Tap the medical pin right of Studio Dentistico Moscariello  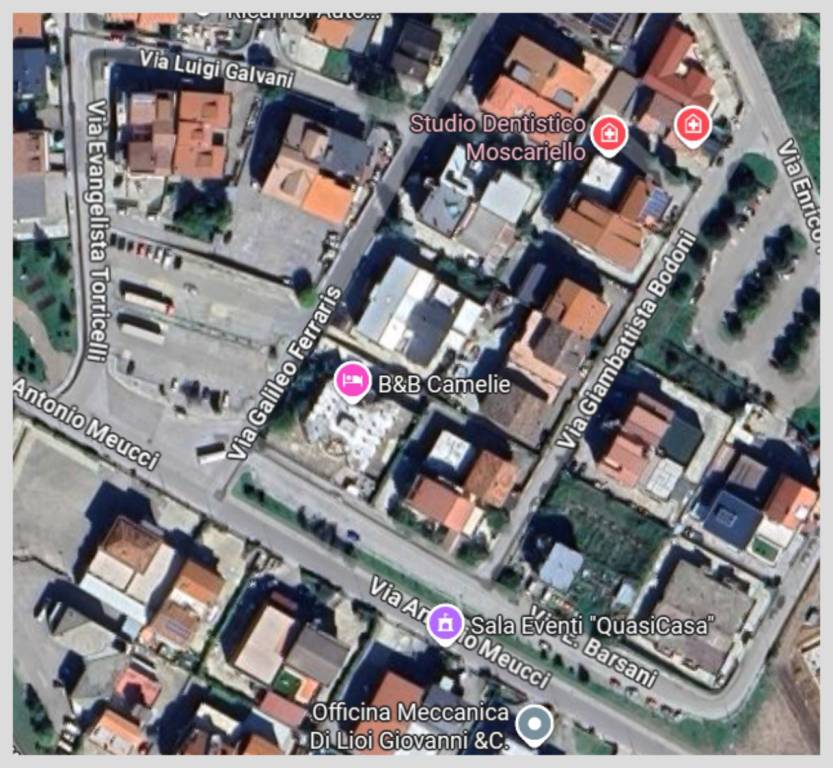point(692,126)
